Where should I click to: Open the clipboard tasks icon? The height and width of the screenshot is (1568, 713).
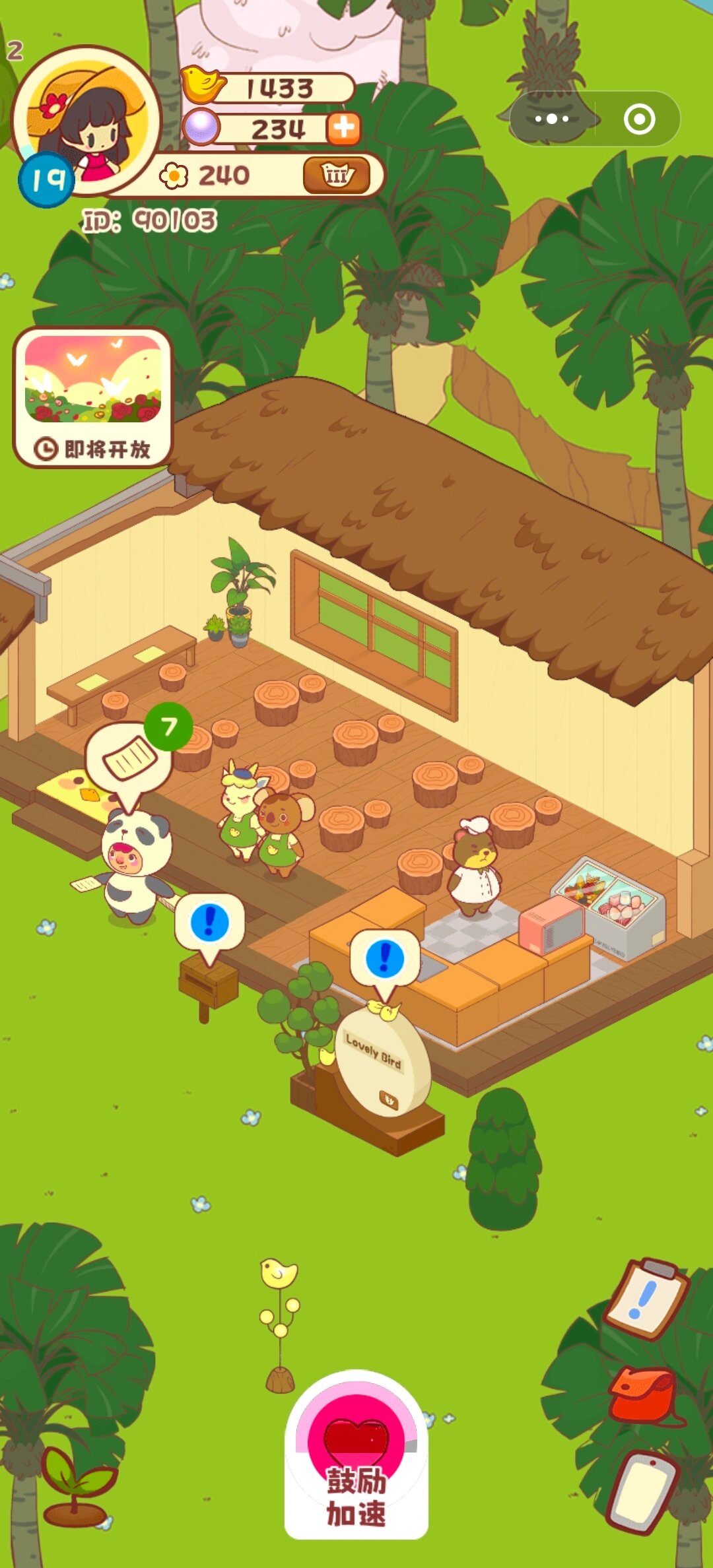pos(645,1299)
